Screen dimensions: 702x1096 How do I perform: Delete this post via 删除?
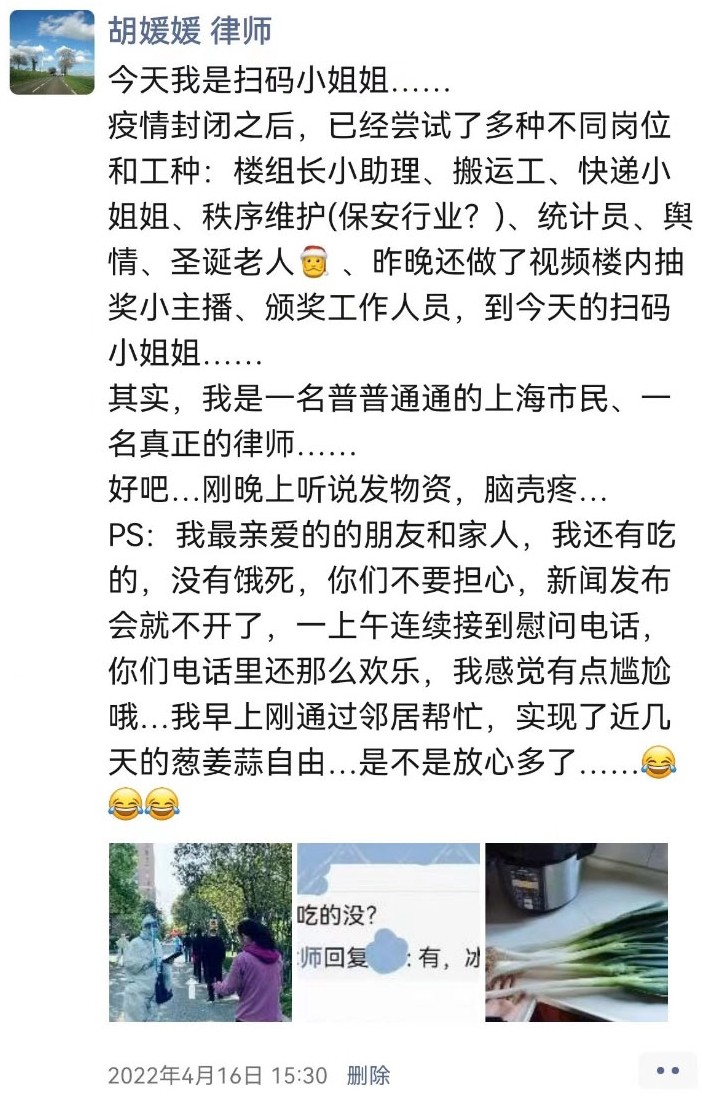[368, 1076]
